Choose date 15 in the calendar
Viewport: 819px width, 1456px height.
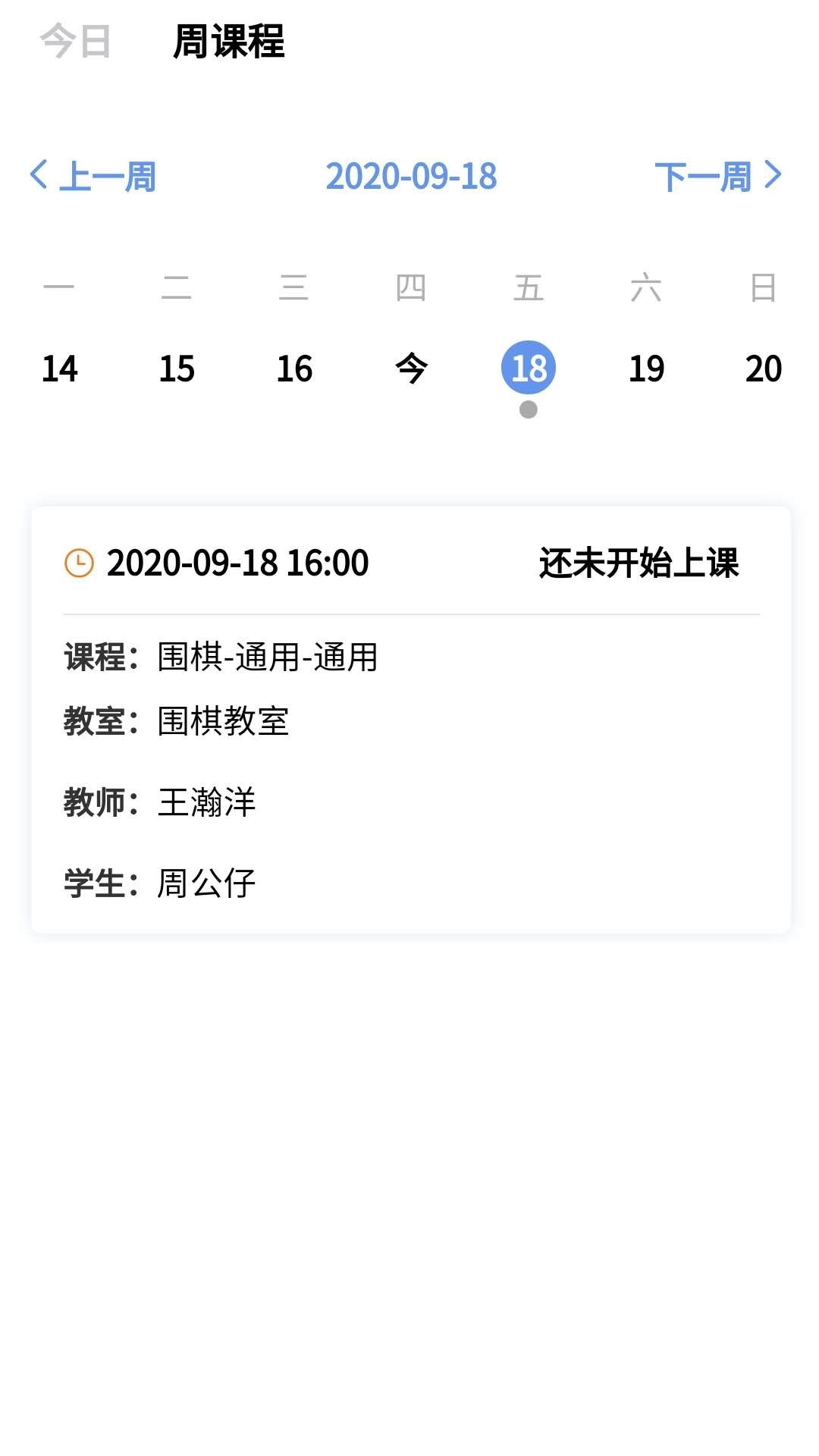(x=177, y=369)
